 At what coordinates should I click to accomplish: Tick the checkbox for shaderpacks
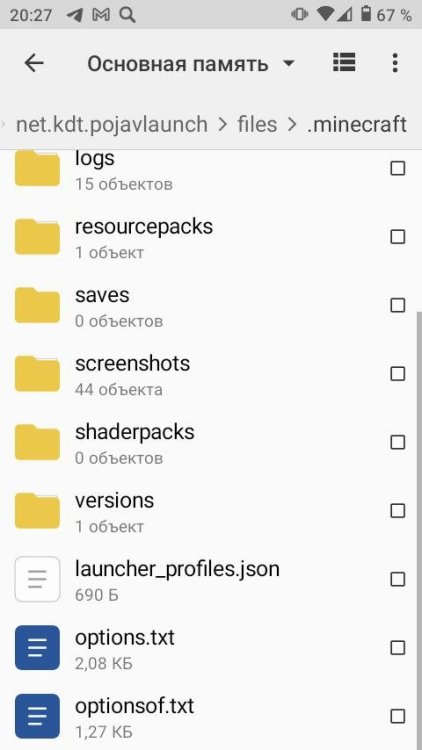(x=398, y=442)
